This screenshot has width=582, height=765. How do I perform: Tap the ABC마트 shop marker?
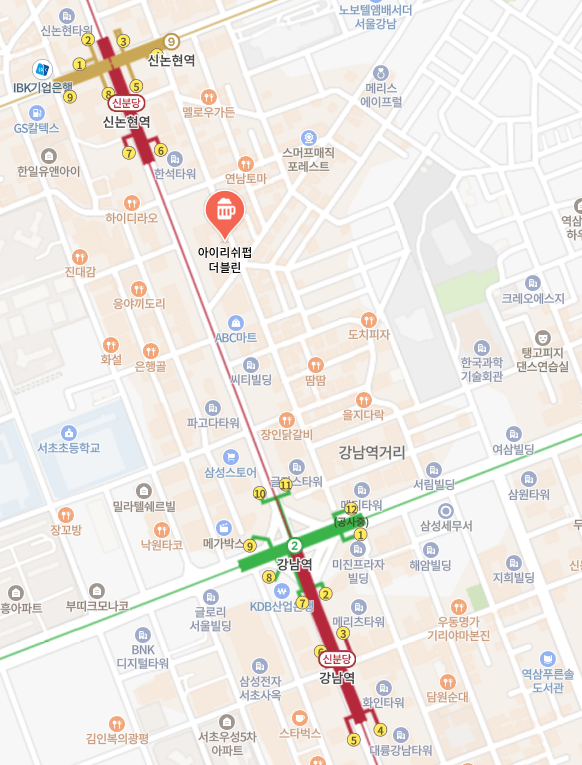point(236,322)
